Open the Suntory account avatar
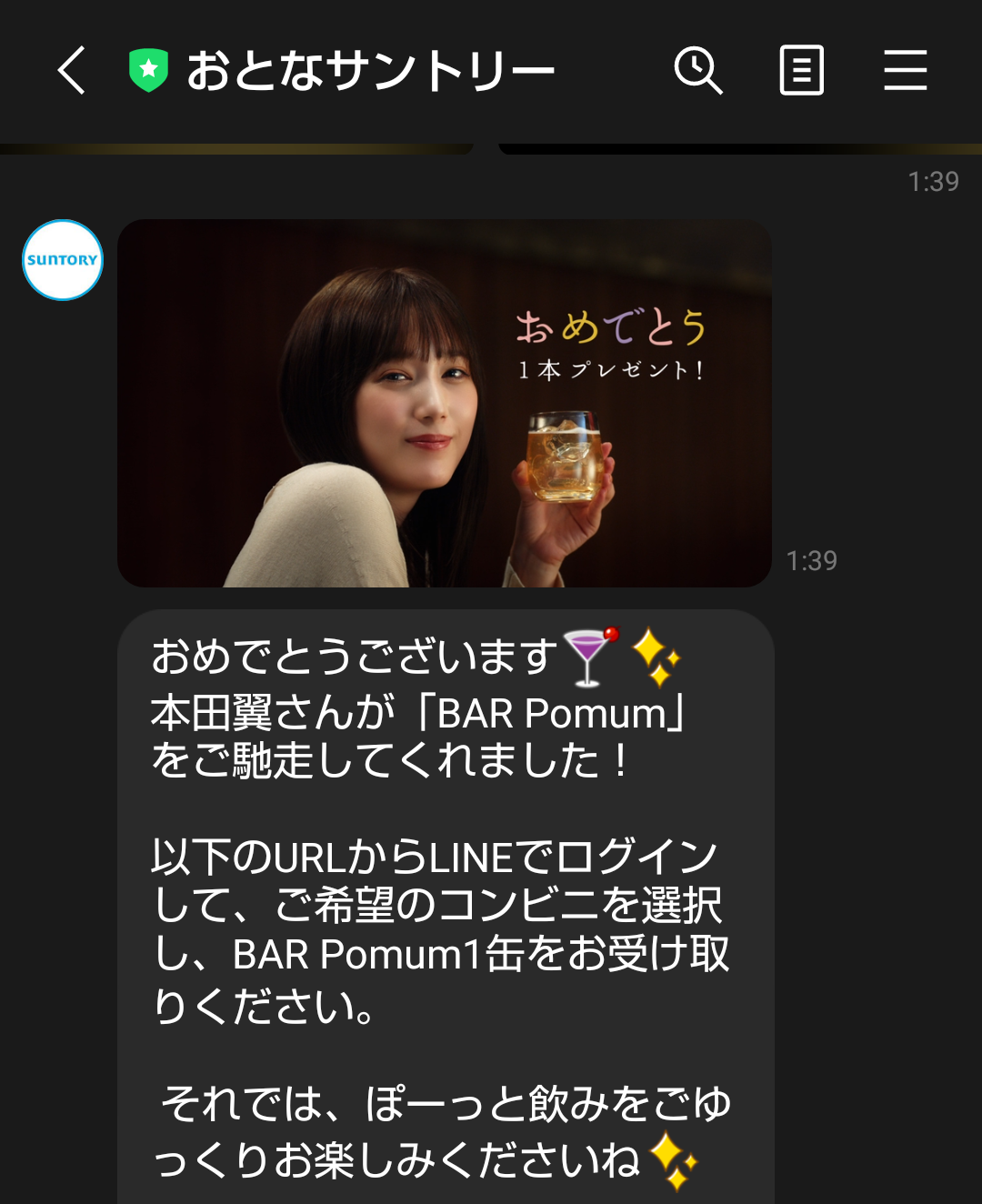This screenshot has height=1204, width=982. [63, 260]
